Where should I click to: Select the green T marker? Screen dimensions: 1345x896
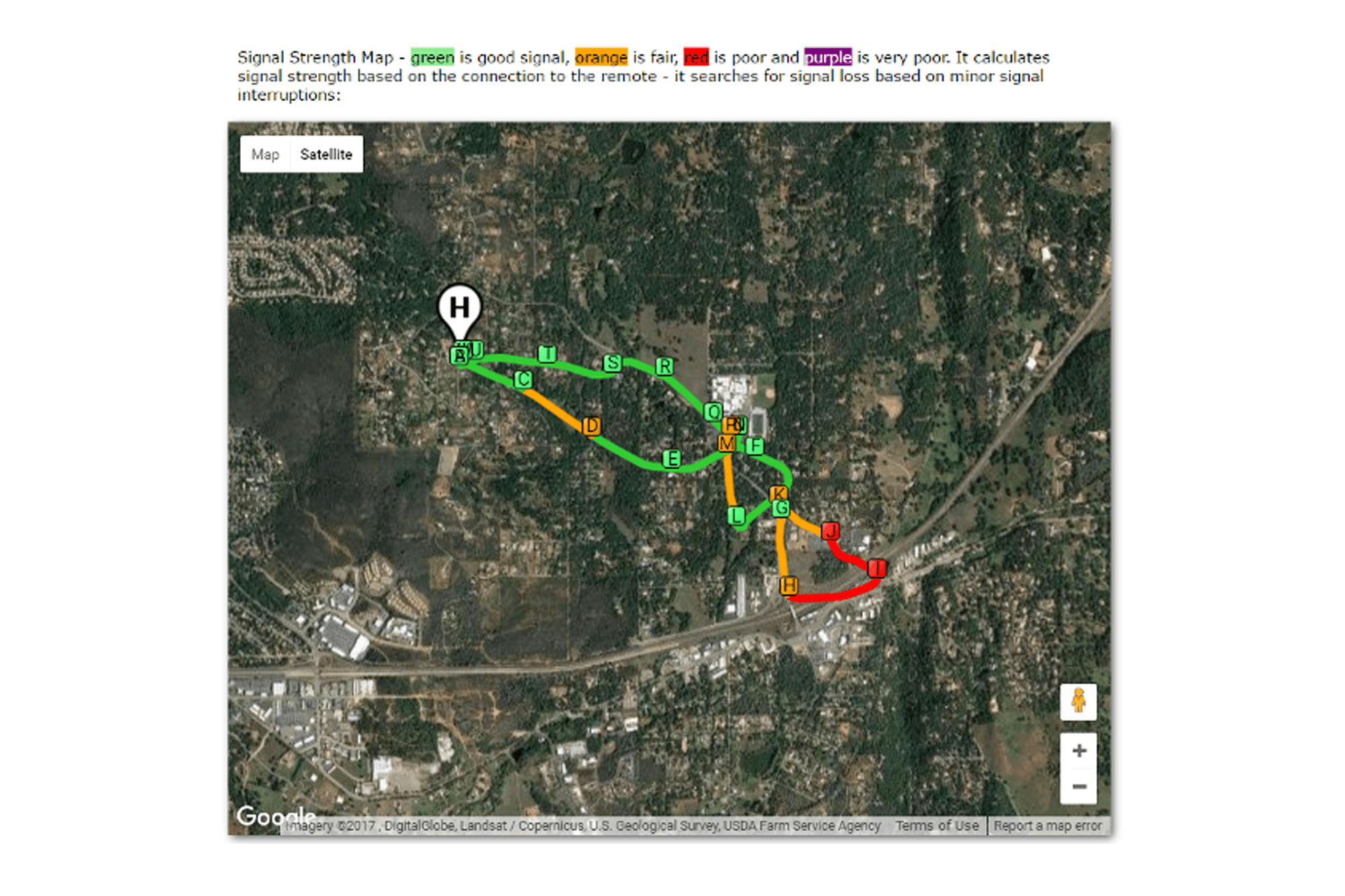point(547,354)
